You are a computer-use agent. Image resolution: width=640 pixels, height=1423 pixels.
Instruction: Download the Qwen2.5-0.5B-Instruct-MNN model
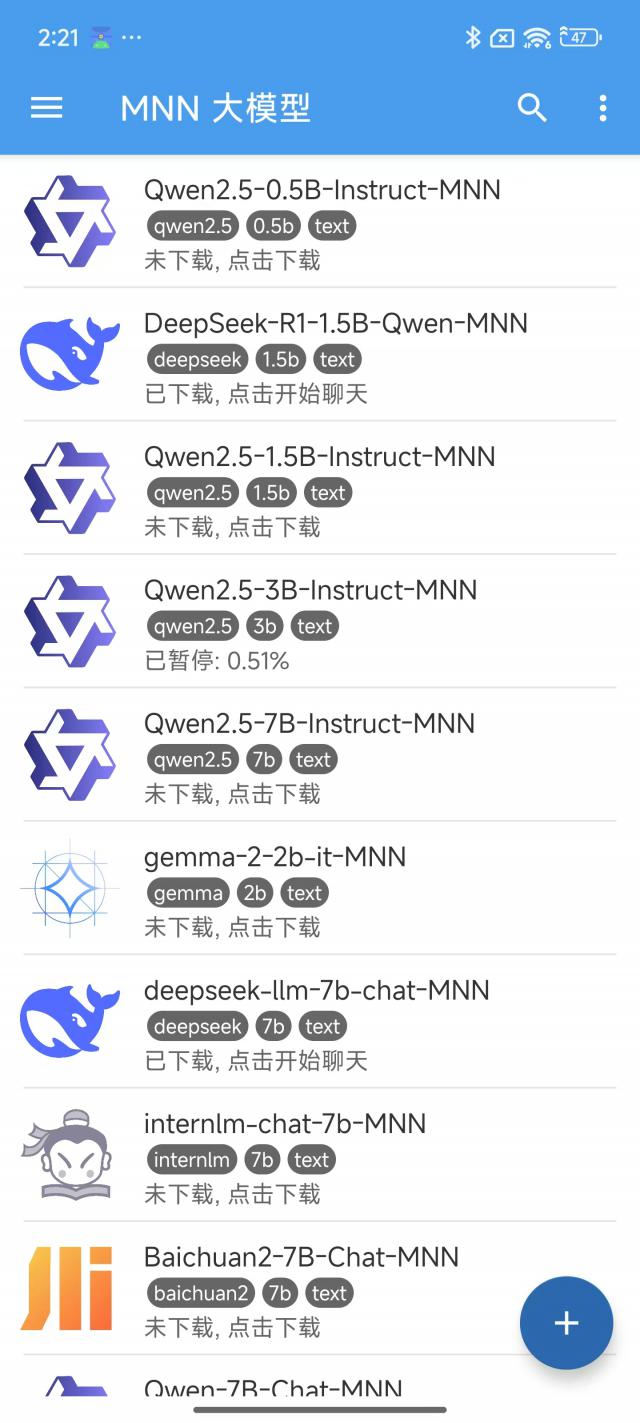click(320, 223)
